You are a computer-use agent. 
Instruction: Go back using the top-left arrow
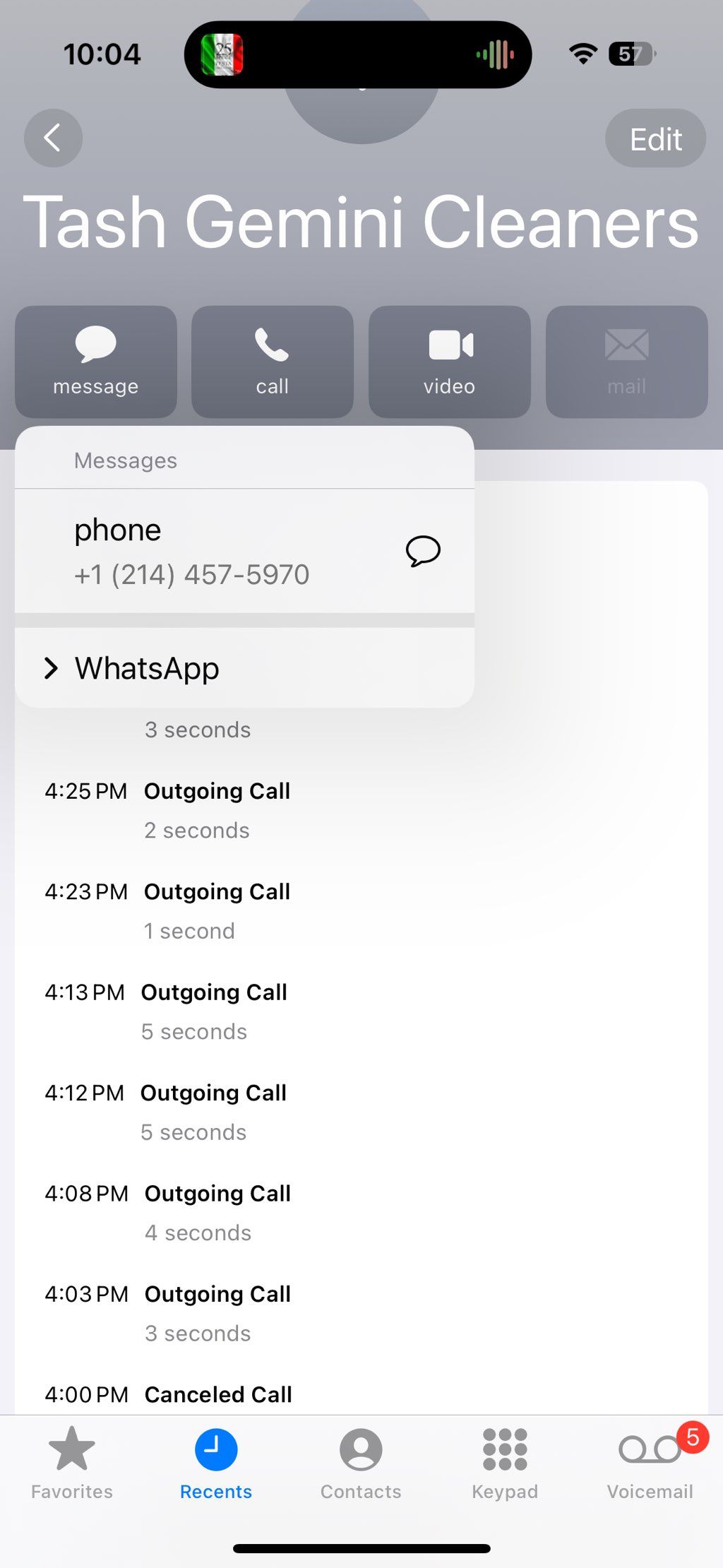(x=53, y=138)
